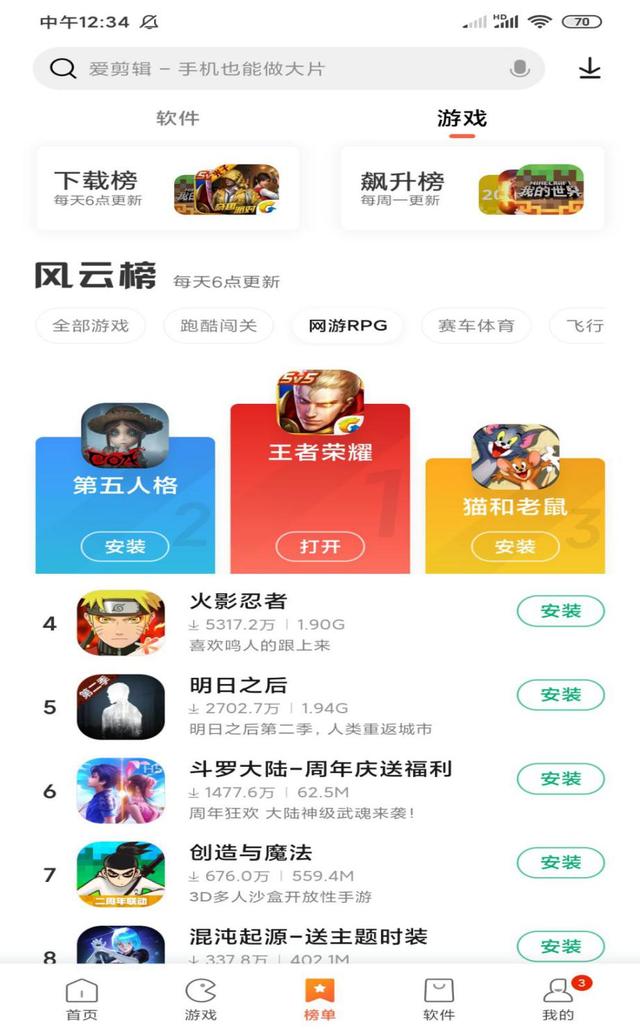This screenshot has height=1036, width=640.
Task: Tap the microphone voice search icon
Action: point(519,69)
